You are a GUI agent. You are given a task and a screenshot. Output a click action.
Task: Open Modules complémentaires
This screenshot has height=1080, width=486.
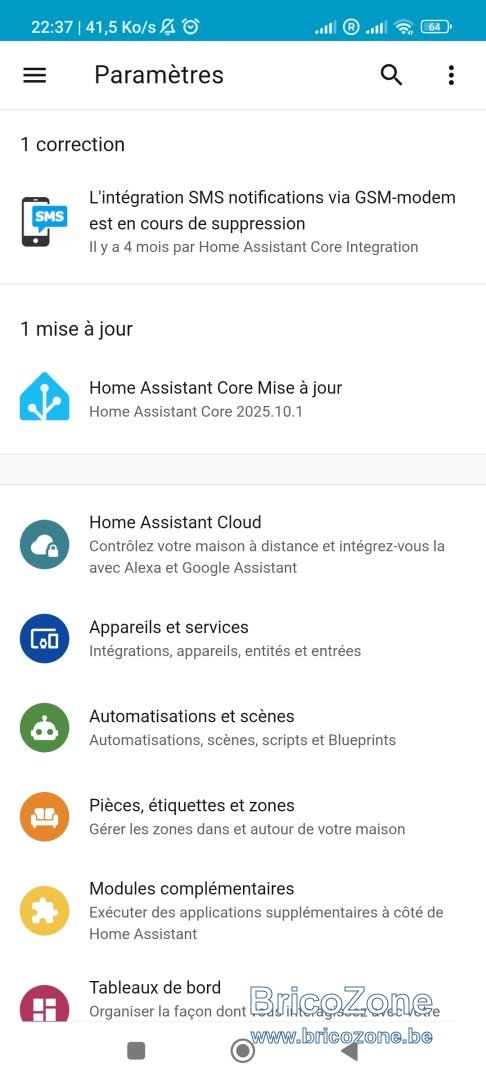click(243, 911)
